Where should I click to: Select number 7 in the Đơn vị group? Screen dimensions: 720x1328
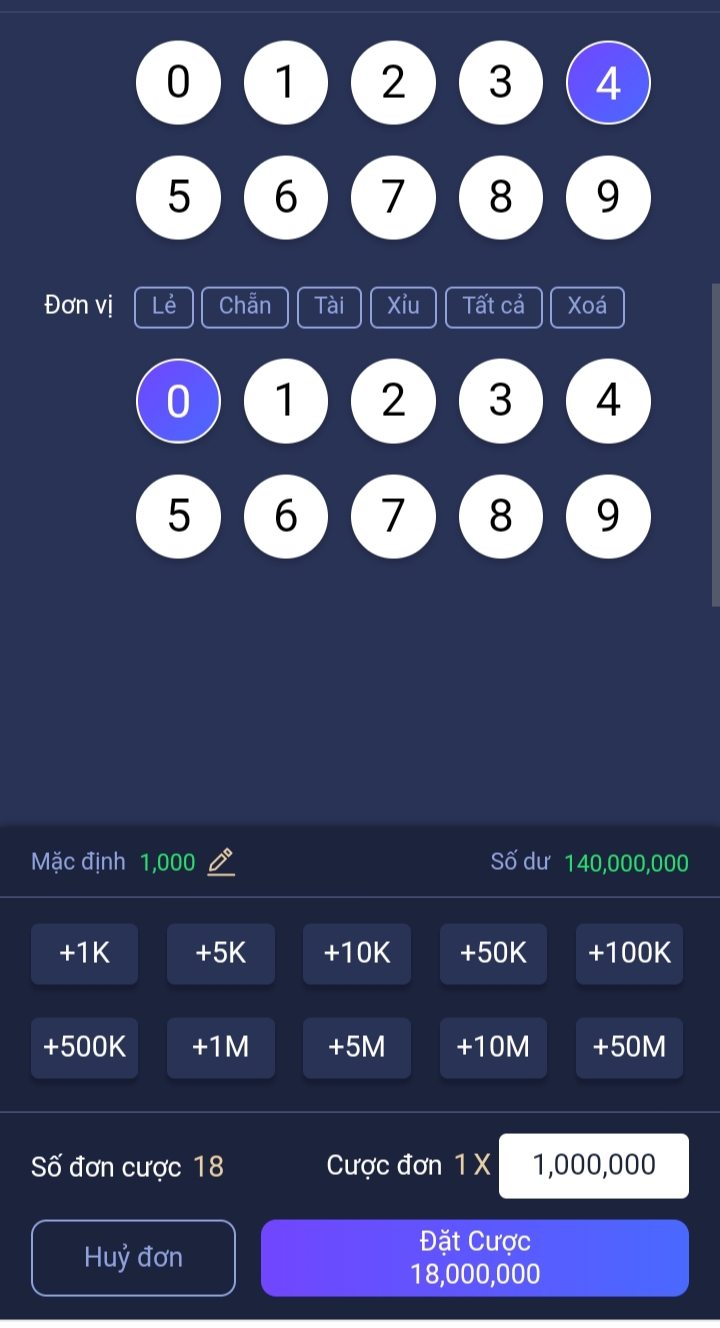(x=394, y=516)
